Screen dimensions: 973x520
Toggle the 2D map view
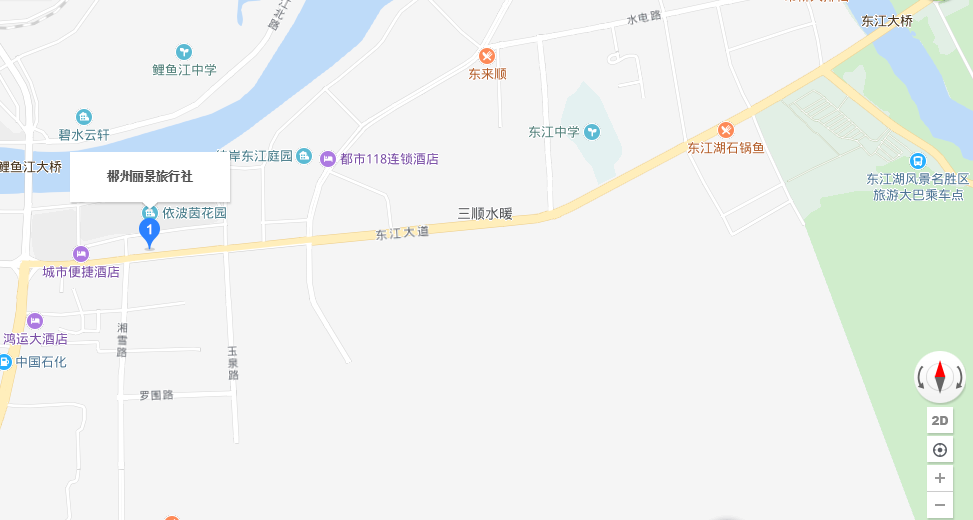tap(940, 420)
